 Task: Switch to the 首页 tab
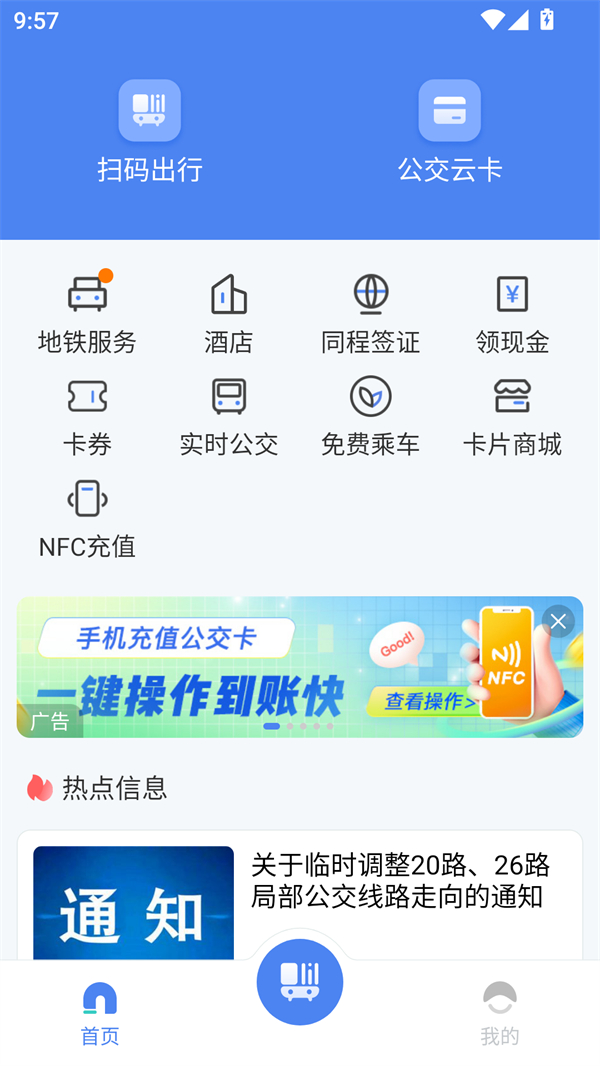pos(100,1012)
